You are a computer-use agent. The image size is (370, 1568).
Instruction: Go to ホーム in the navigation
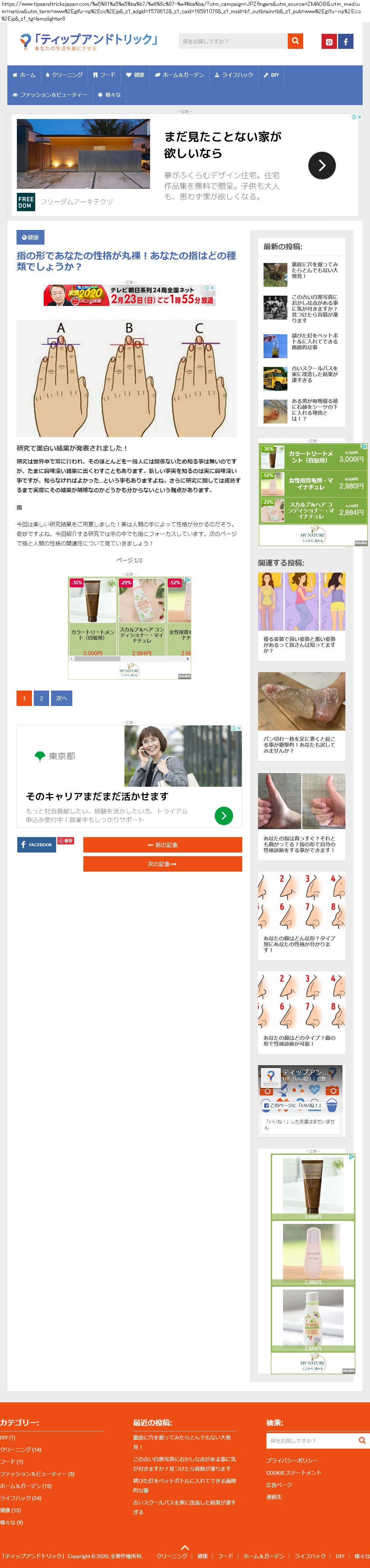tap(24, 75)
